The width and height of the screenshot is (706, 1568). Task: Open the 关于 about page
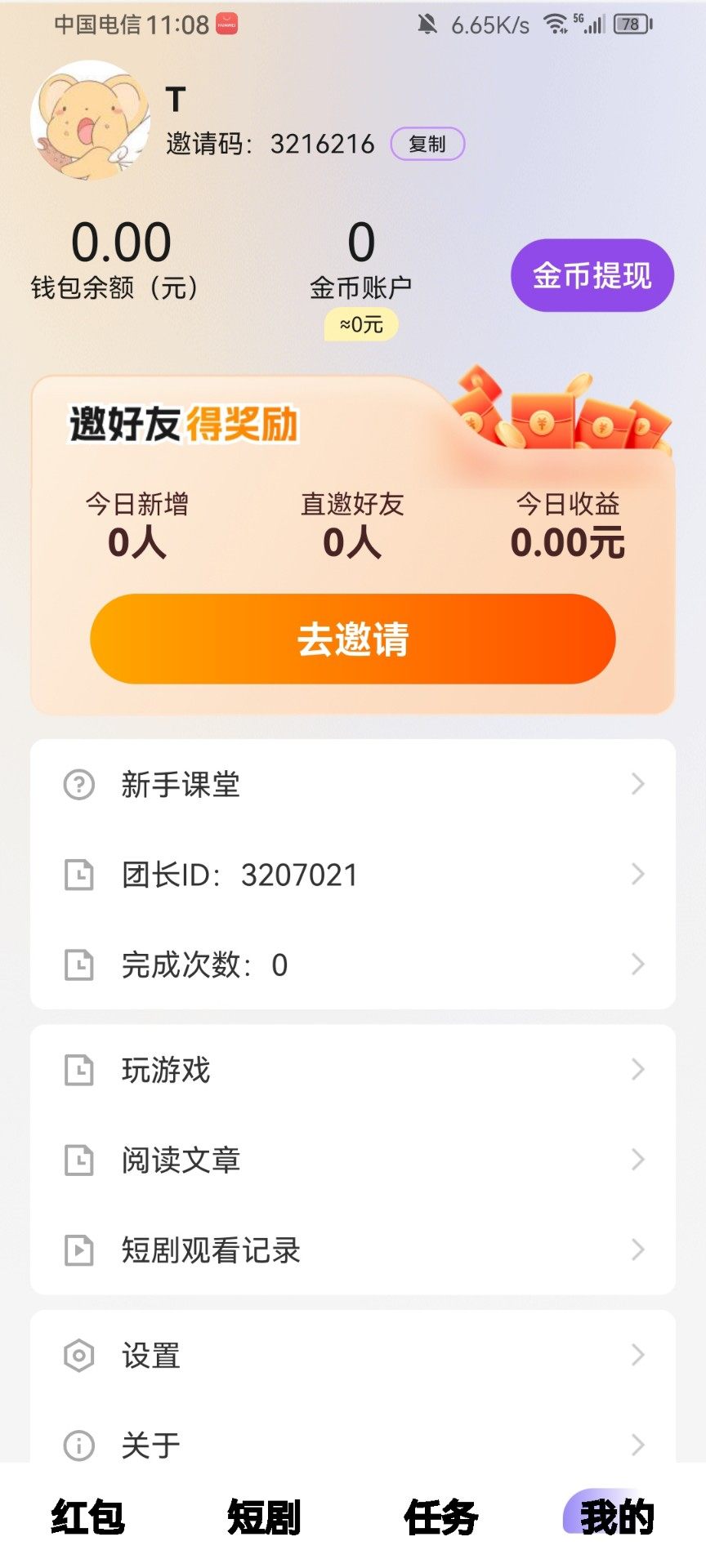pos(352,1444)
